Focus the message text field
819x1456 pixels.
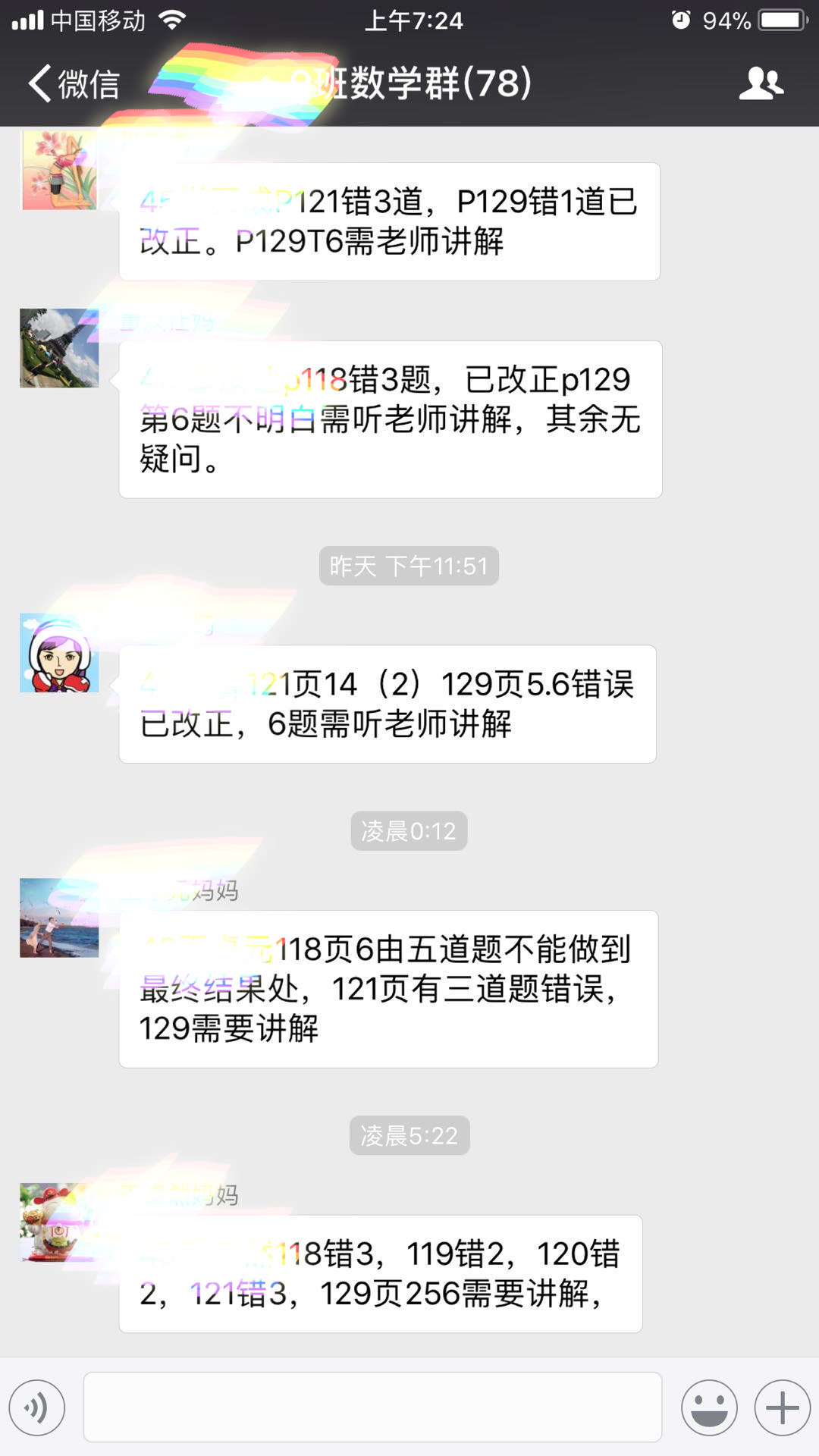[372, 1407]
